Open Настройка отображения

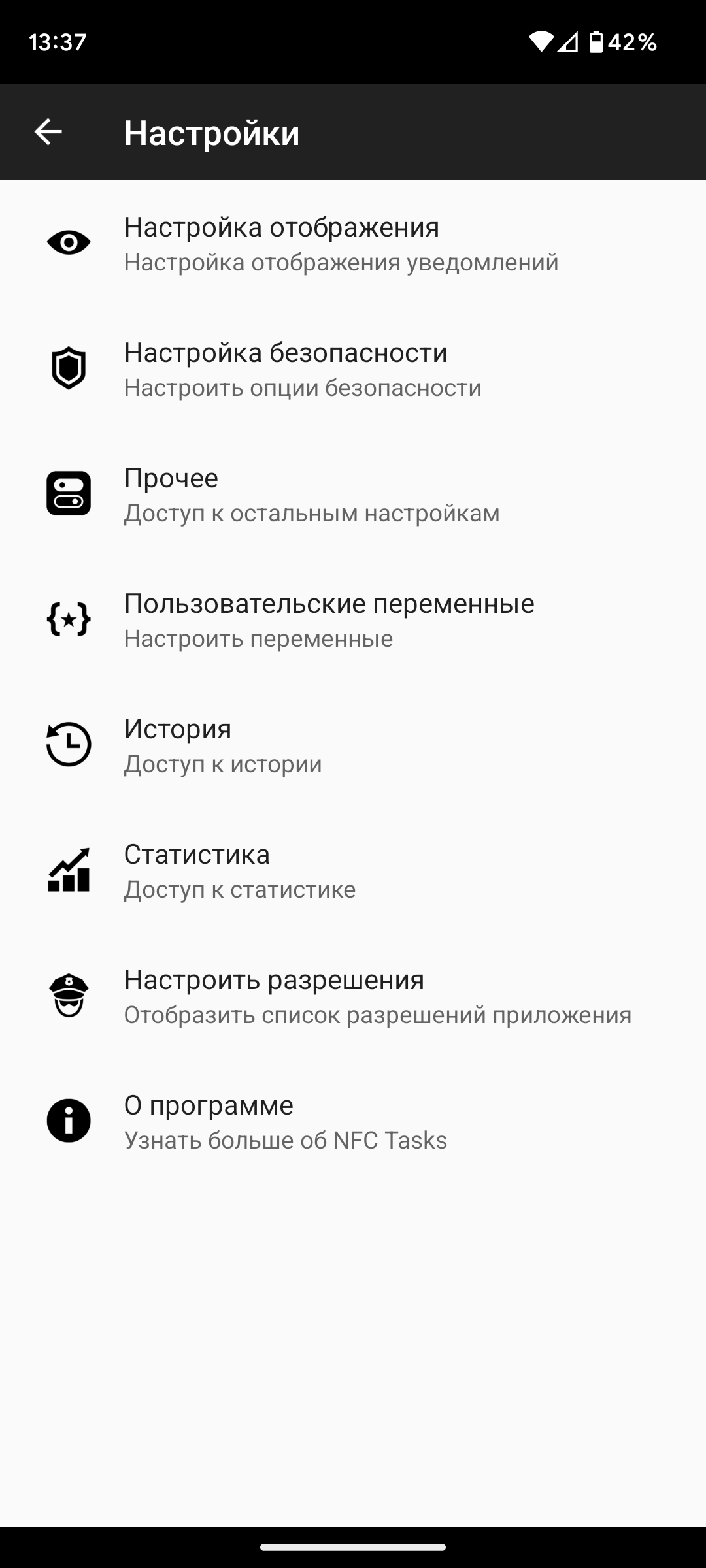pos(353,243)
